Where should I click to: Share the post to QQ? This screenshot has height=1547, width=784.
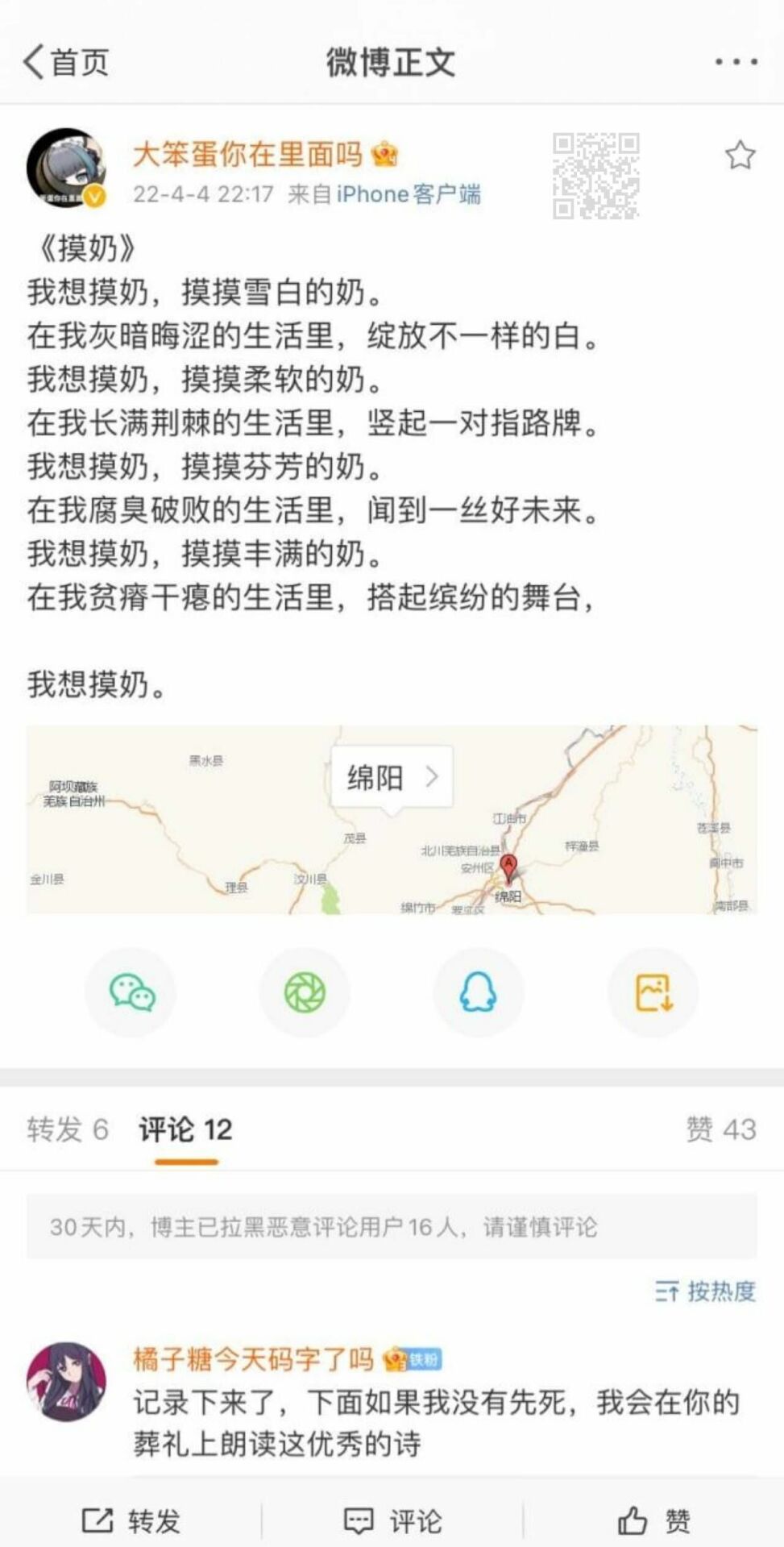479,992
